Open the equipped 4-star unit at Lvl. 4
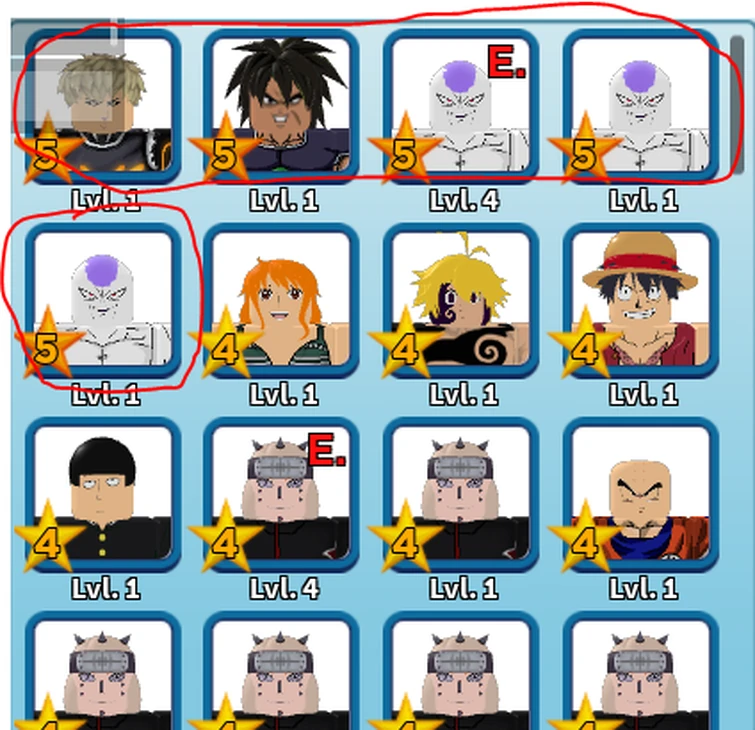 tap(282, 495)
